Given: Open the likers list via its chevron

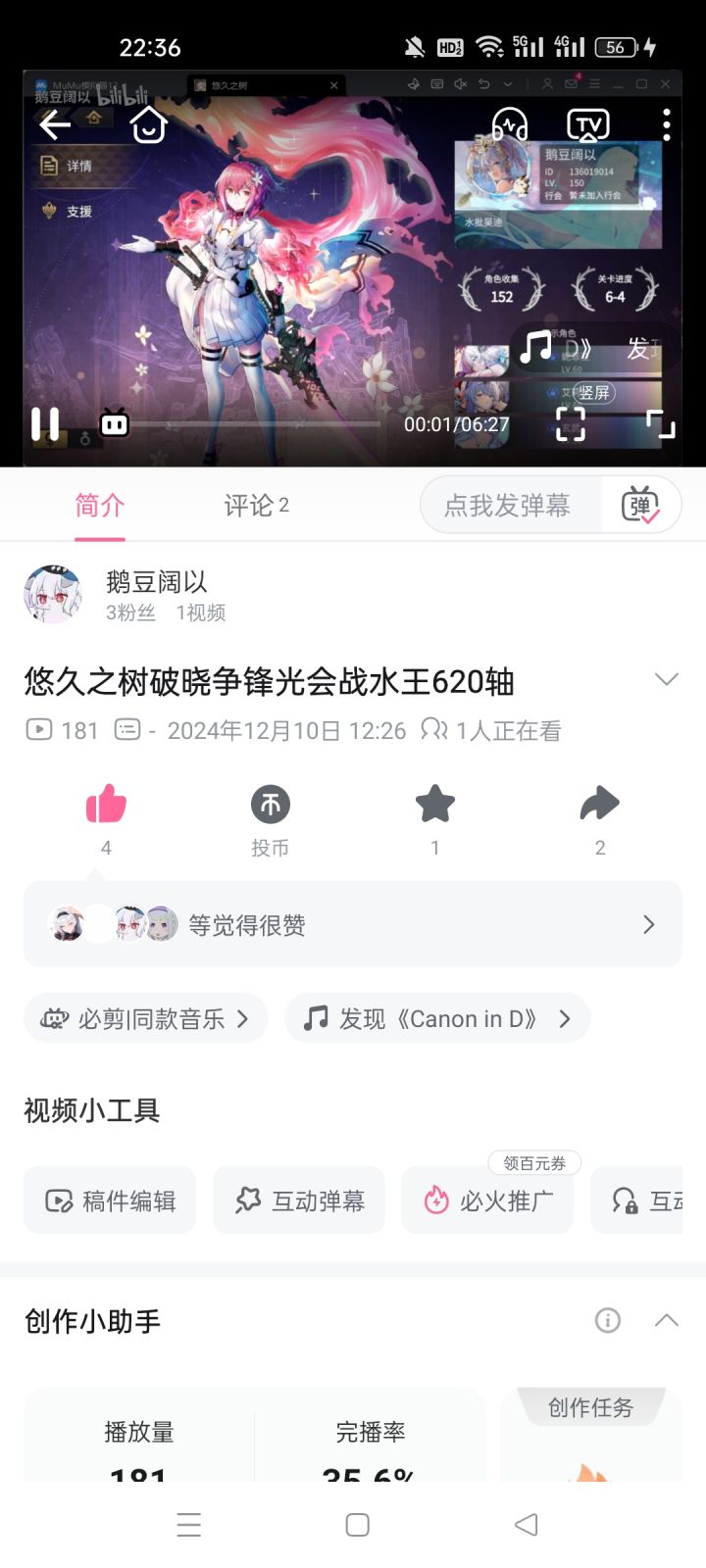Looking at the screenshot, I should click(647, 924).
